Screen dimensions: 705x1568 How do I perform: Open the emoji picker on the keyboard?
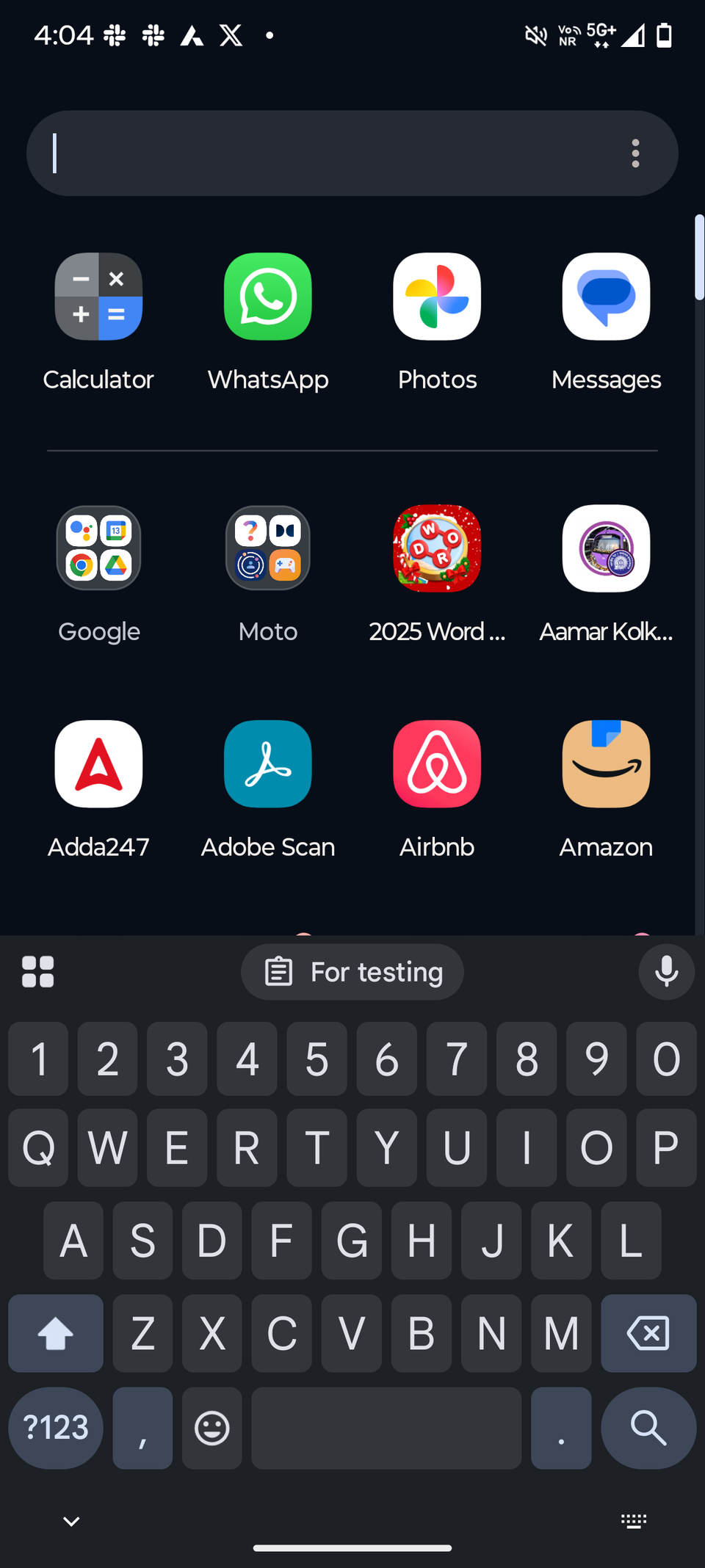pos(211,1428)
